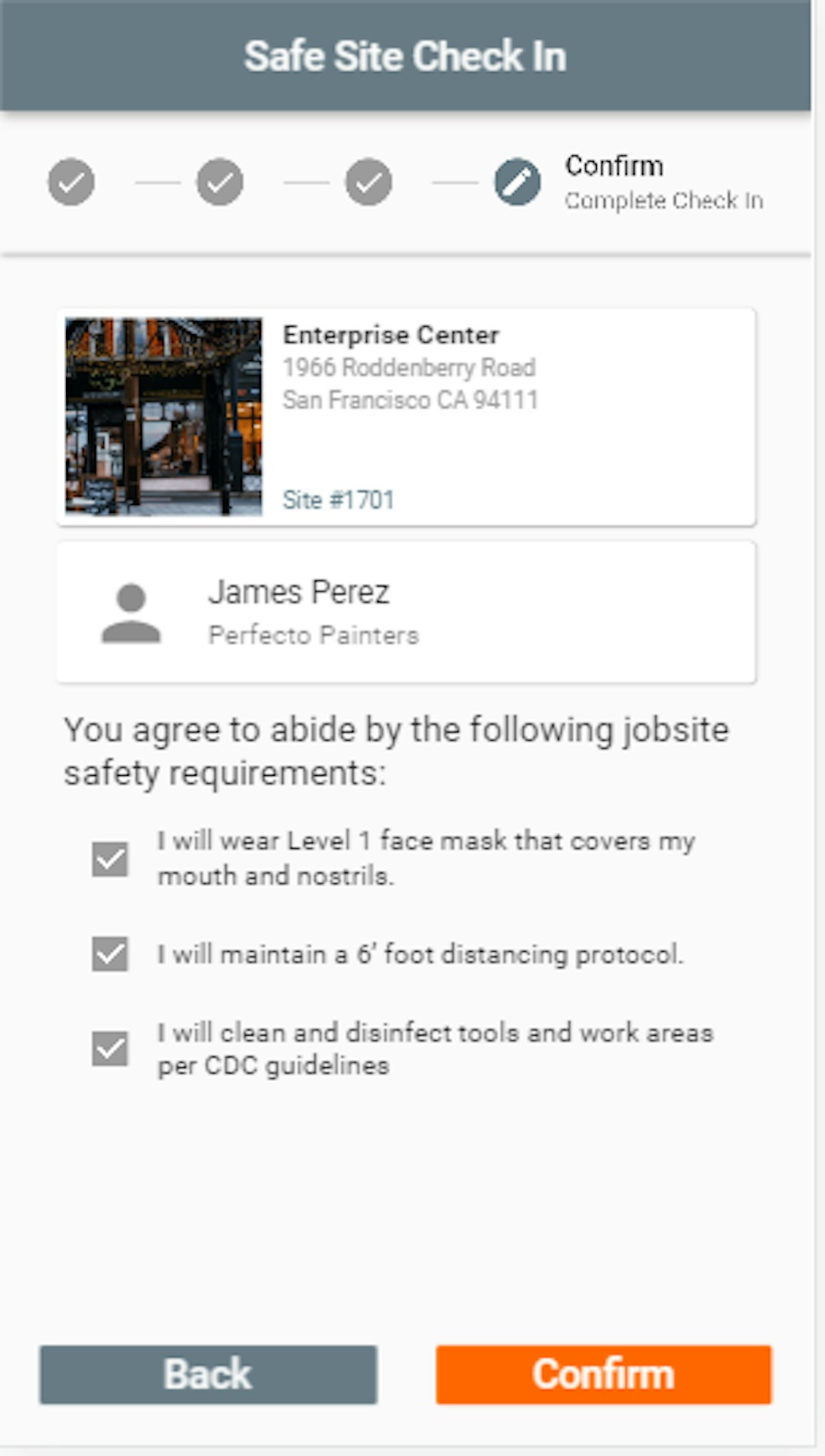
Task: Select the Confirm step label in the stepper
Action: 613,166
